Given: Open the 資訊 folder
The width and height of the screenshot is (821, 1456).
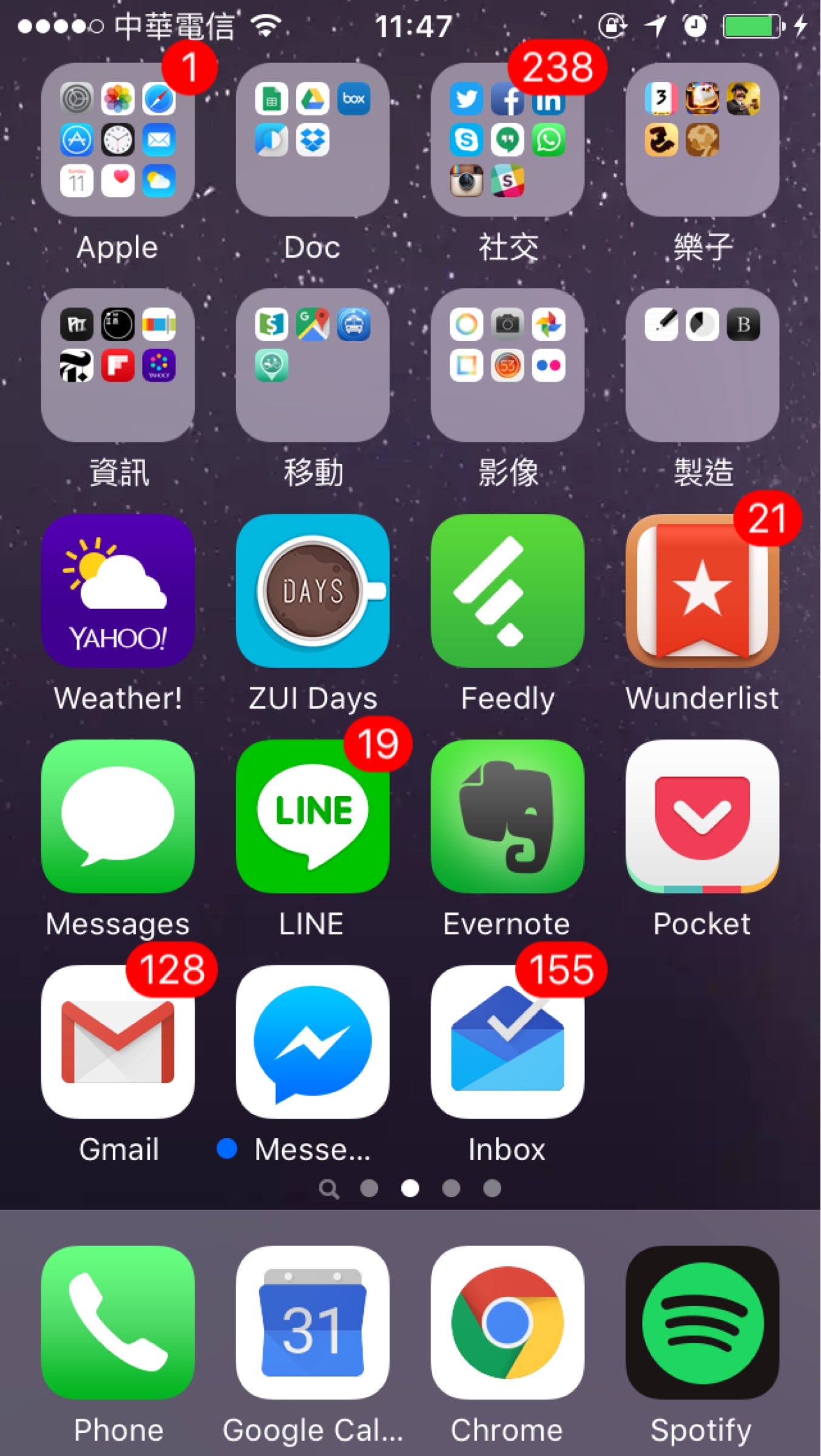Looking at the screenshot, I should [118, 365].
